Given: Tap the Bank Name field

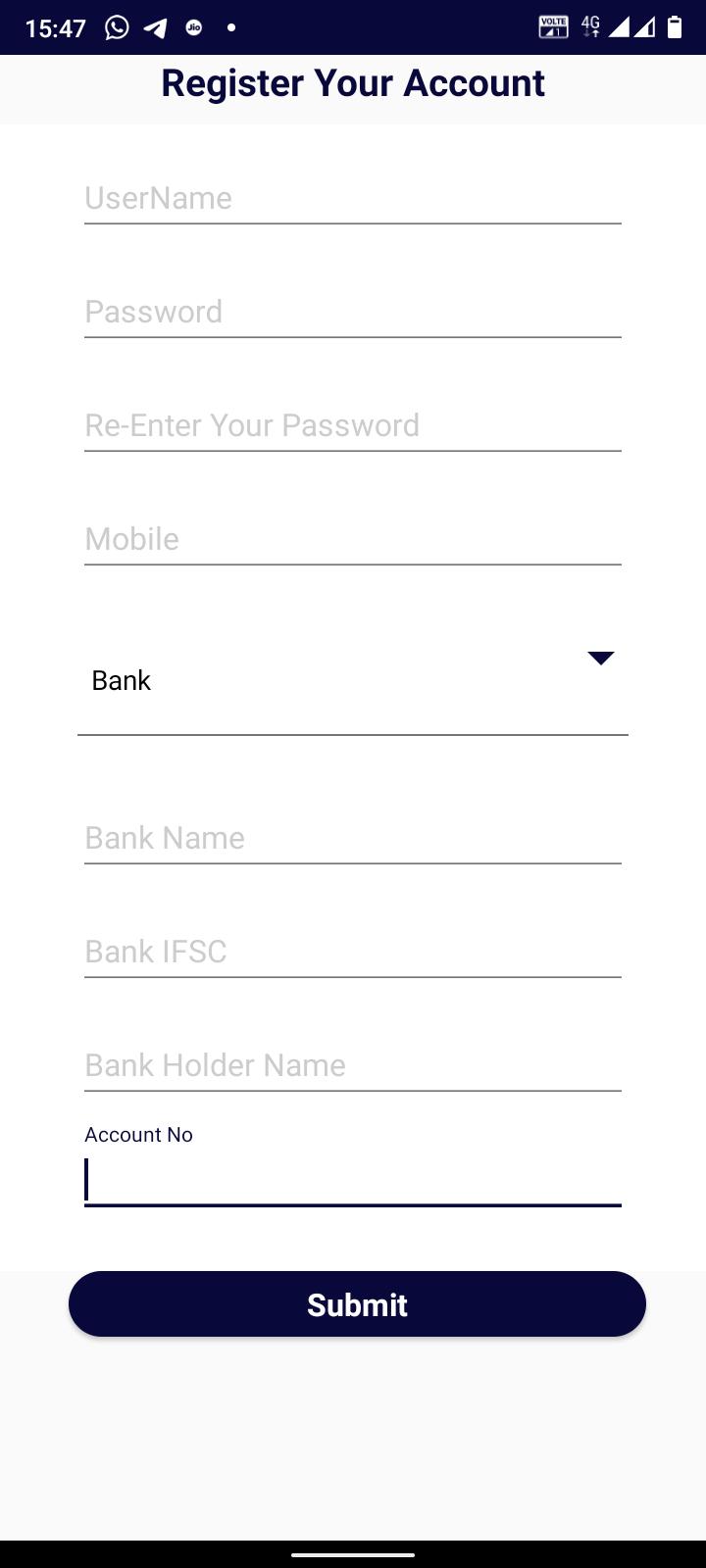Looking at the screenshot, I should 353,839.
